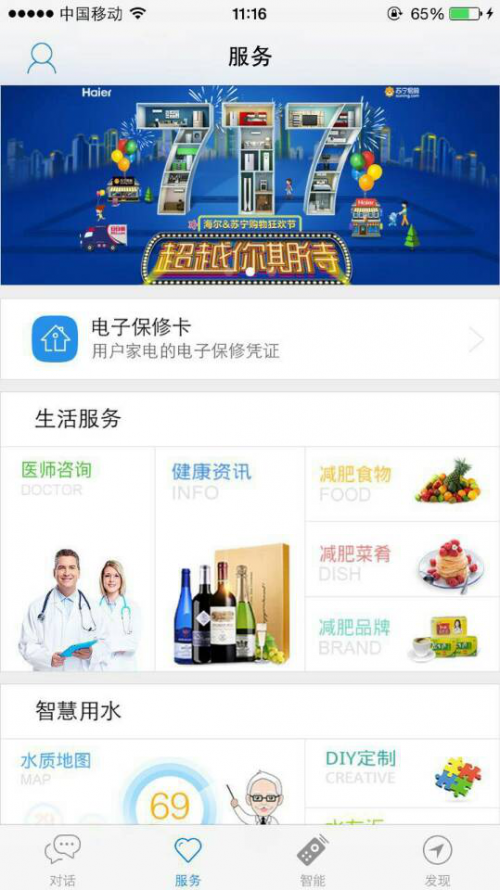
Task: Open the 电子保修卡 row
Action: point(250,339)
